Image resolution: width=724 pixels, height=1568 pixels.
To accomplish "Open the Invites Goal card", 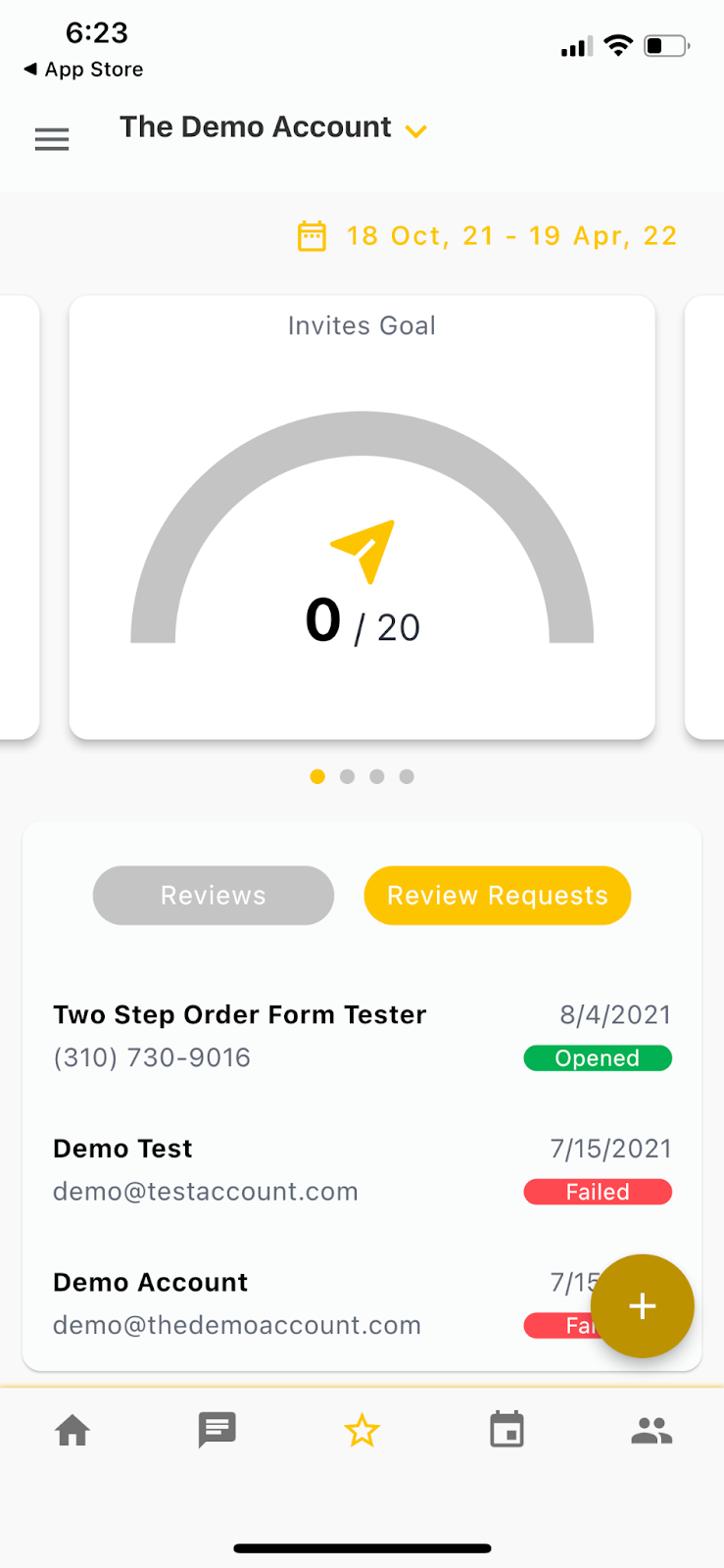I will pyautogui.click(x=362, y=517).
